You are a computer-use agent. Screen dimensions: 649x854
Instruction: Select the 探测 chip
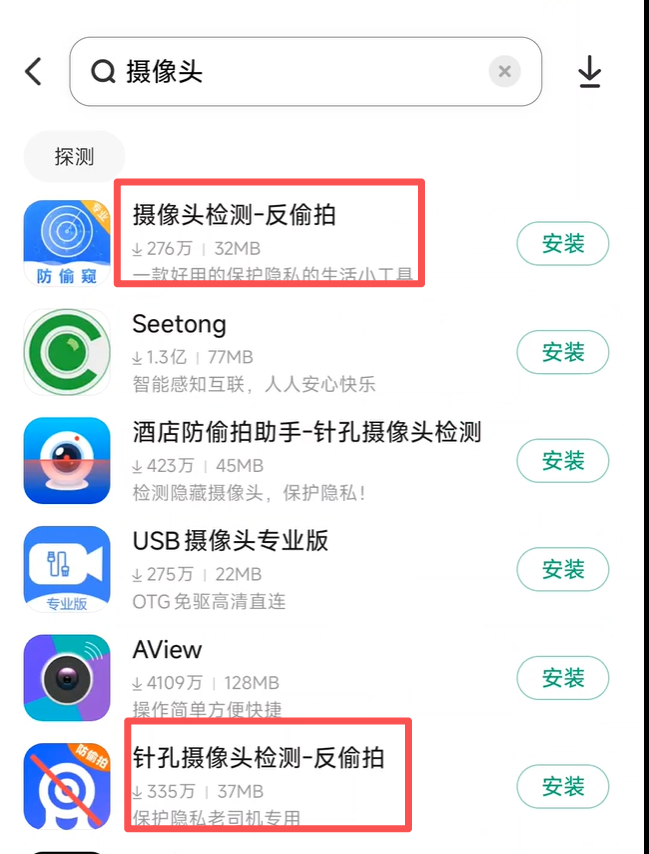tap(74, 156)
